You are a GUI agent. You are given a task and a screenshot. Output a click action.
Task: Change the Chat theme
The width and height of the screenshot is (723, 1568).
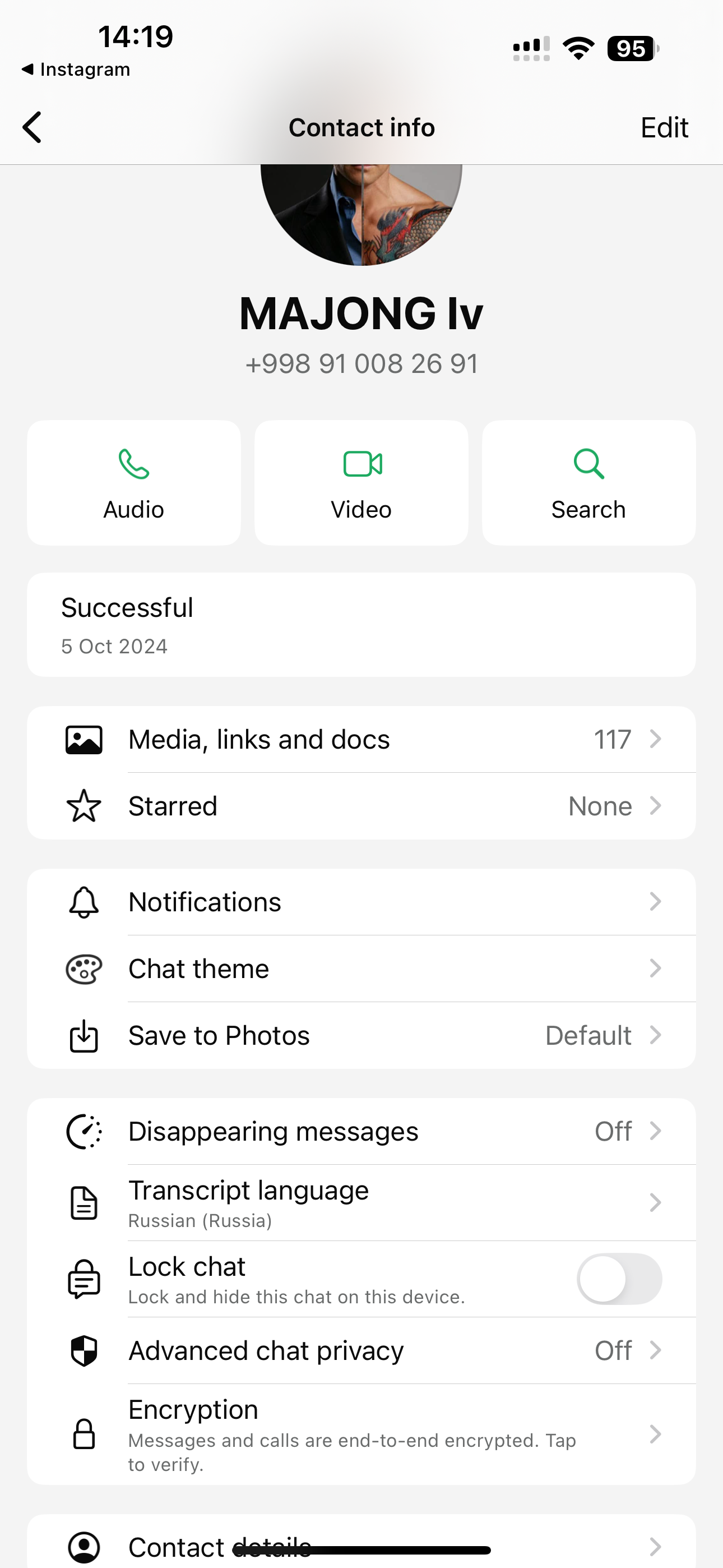tap(361, 969)
